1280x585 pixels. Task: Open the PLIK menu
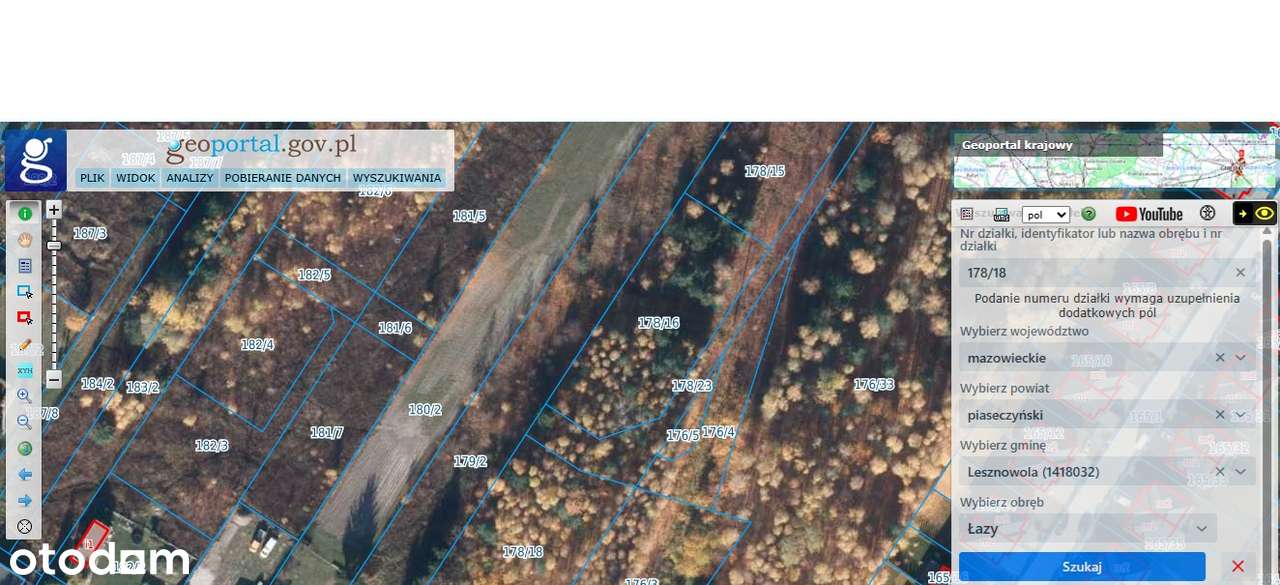tap(92, 178)
